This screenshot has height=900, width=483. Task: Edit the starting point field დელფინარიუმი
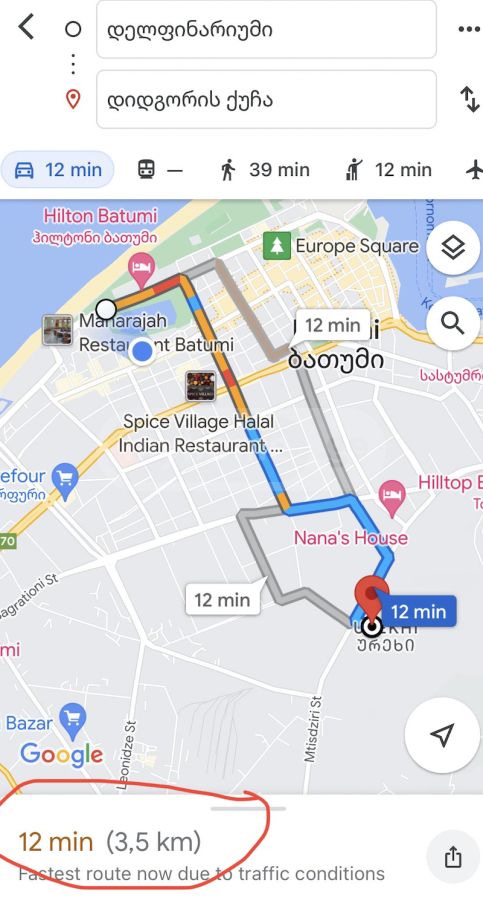(266, 29)
